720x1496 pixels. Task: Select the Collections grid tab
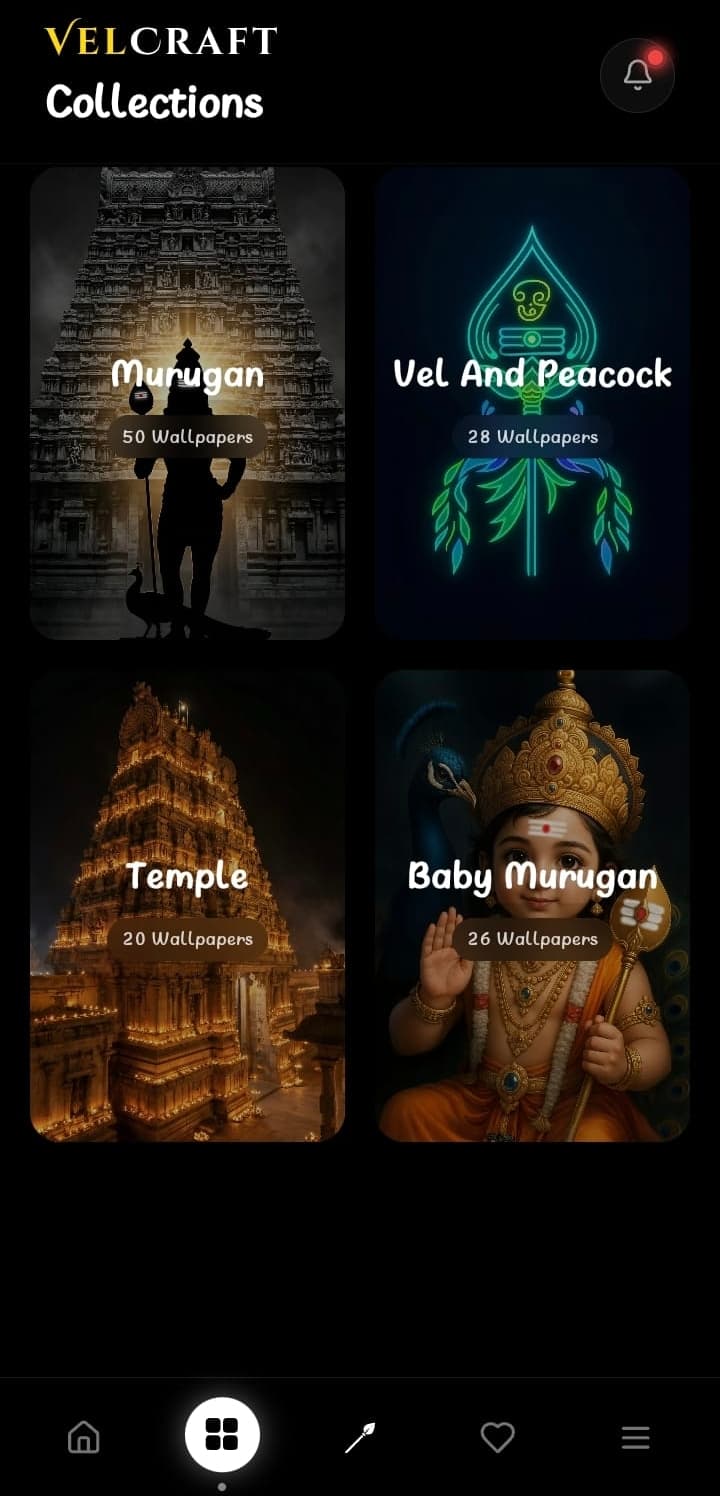click(x=222, y=1435)
